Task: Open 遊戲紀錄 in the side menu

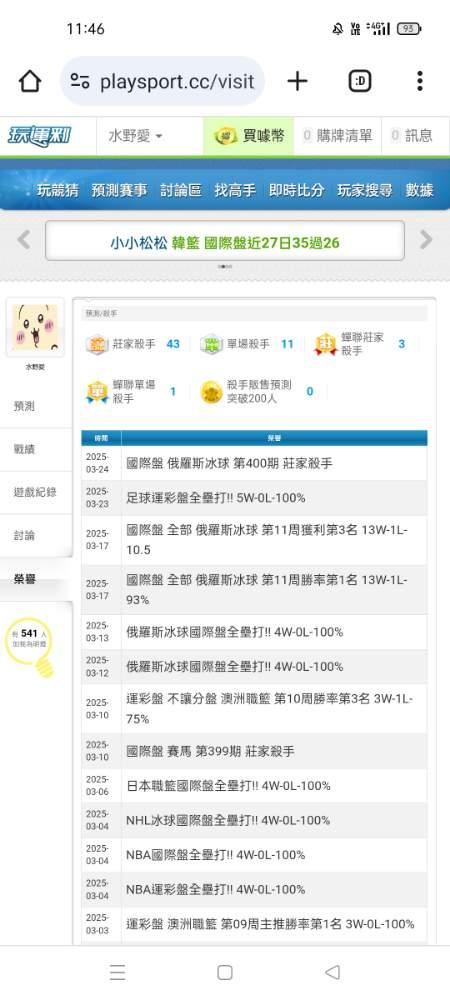Action: pyautogui.click(x=36, y=492)
